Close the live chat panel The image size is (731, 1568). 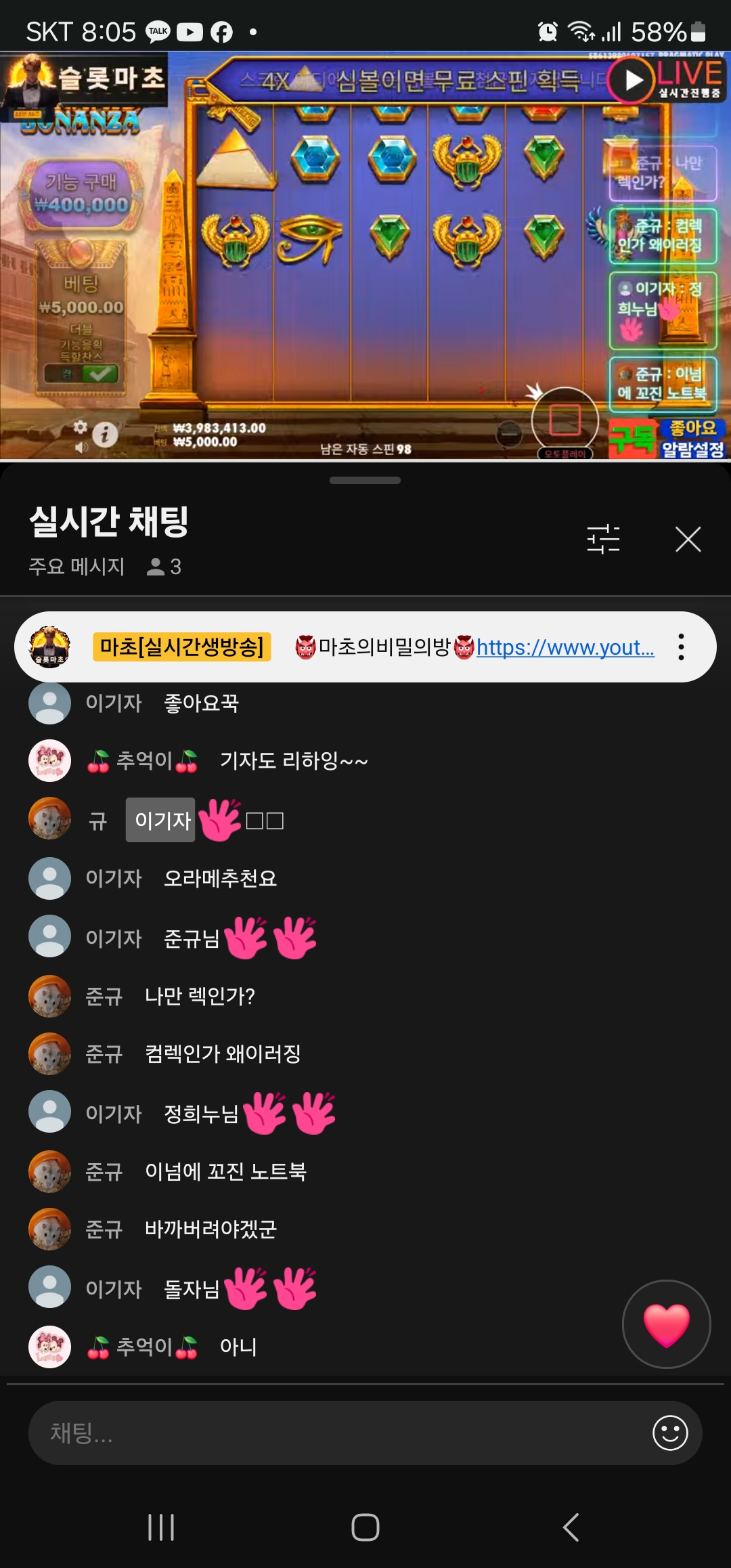[688, 540]
